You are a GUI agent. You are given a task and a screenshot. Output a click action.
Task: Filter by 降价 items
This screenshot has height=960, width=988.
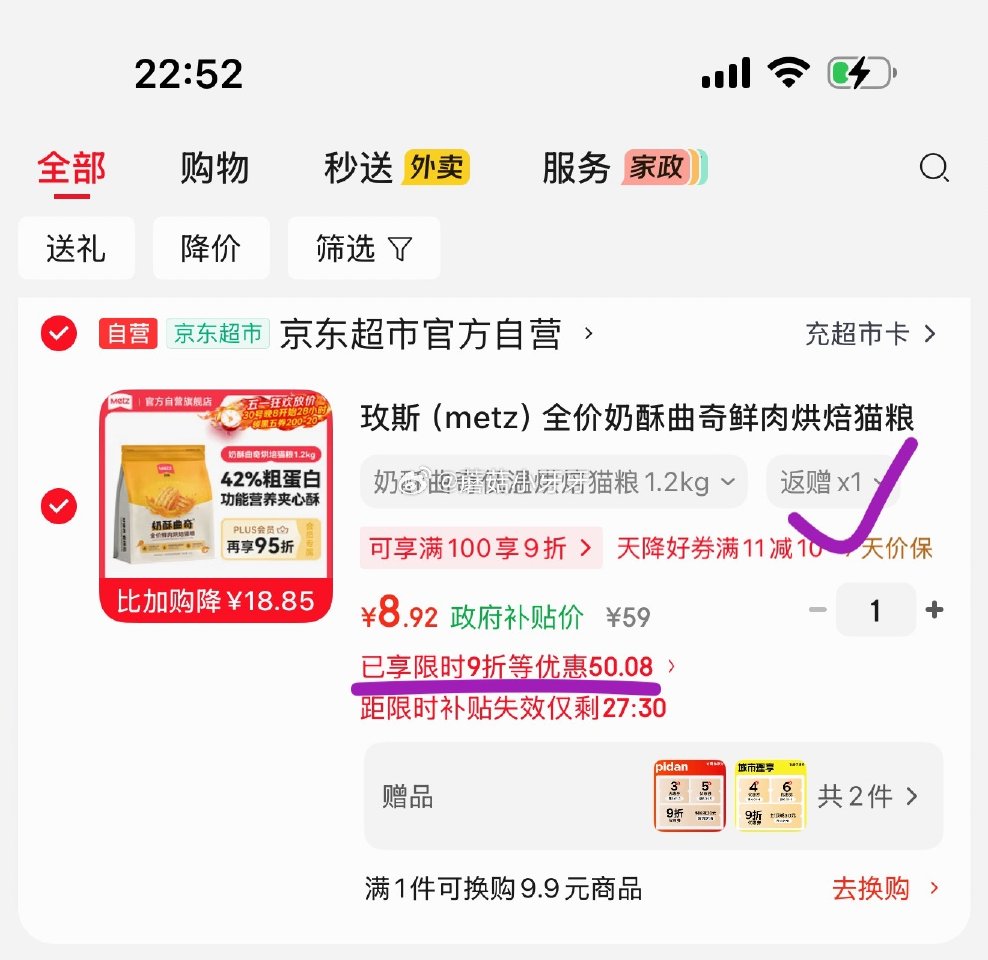click(x=211, y=248)
